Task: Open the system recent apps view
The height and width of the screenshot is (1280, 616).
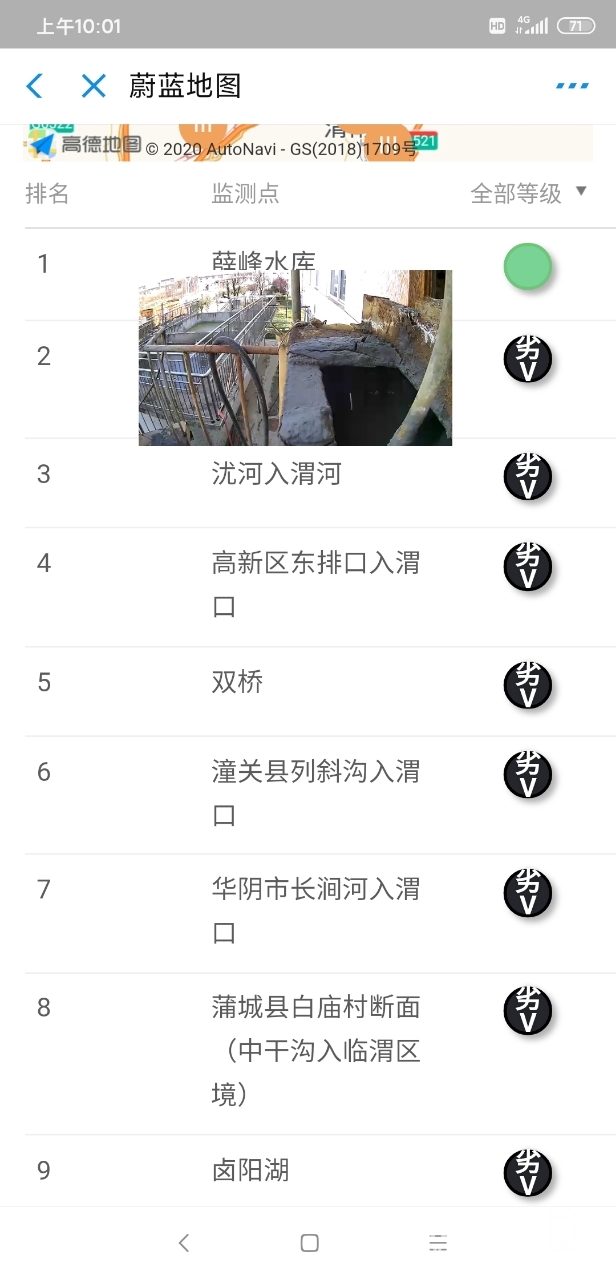Action: pyautogui.click(x=437, y=1243)
